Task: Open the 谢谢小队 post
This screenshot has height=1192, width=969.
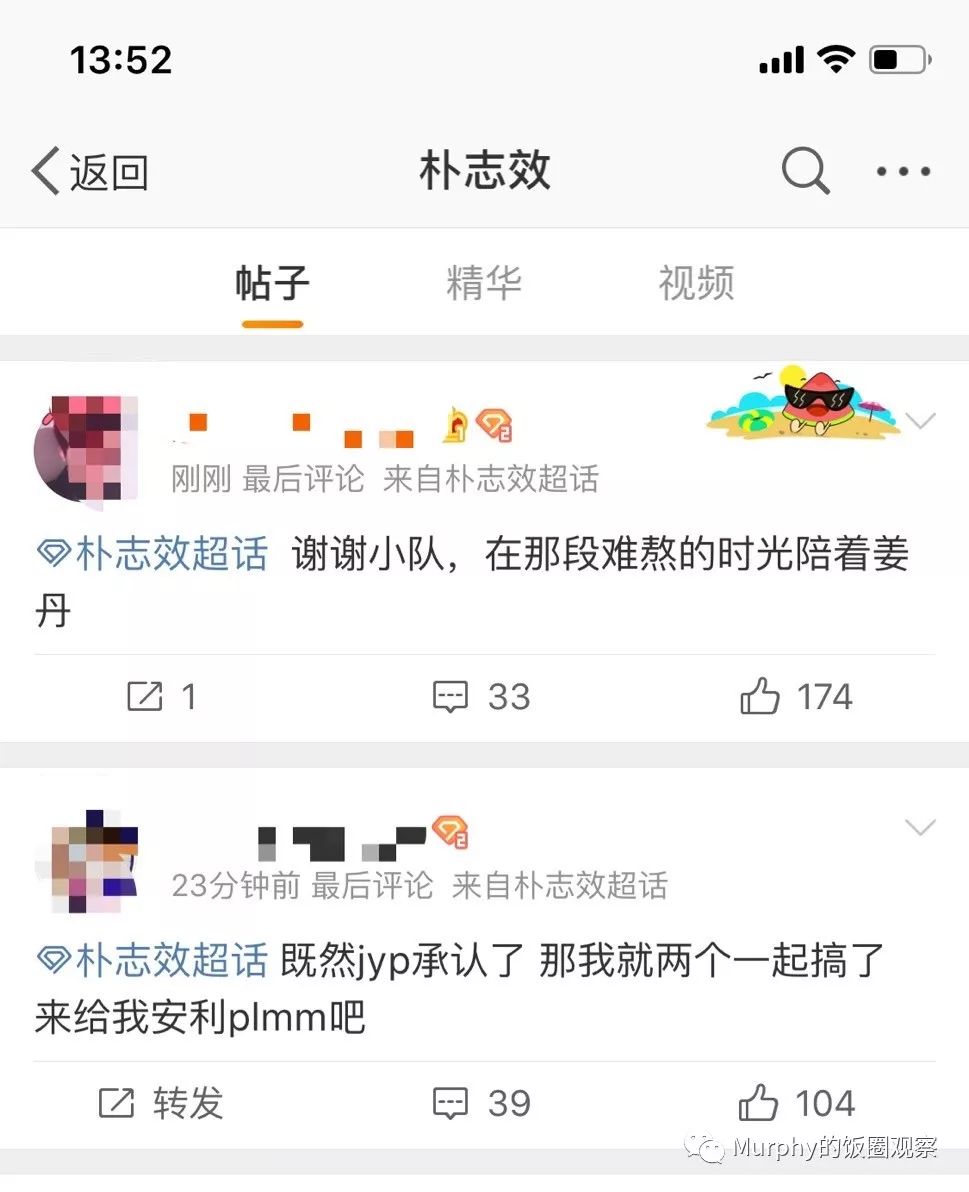Action: [600, 556]
